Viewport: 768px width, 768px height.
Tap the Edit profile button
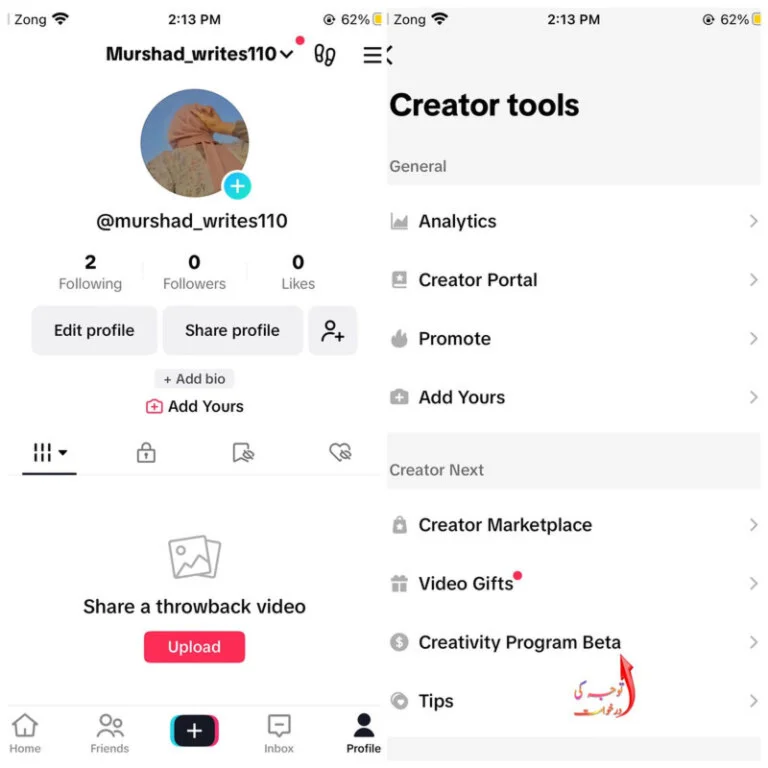click(x=94, y=330)
